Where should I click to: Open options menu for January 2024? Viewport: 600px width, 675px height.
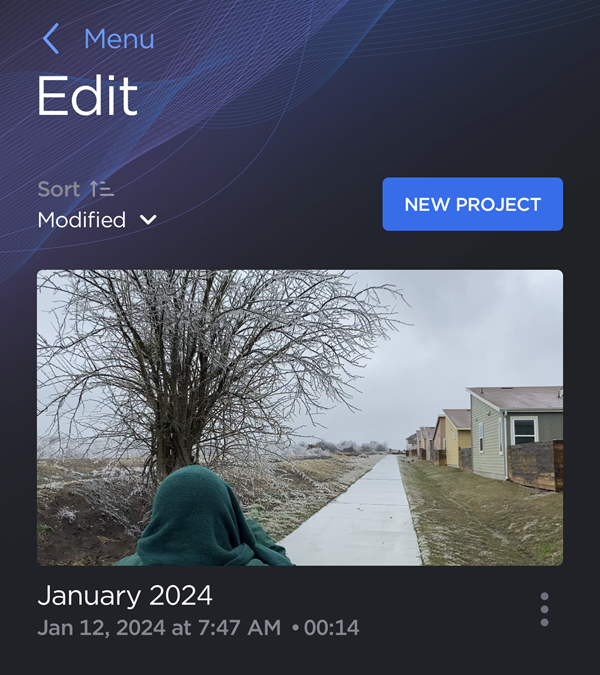(x=544, y=609)
